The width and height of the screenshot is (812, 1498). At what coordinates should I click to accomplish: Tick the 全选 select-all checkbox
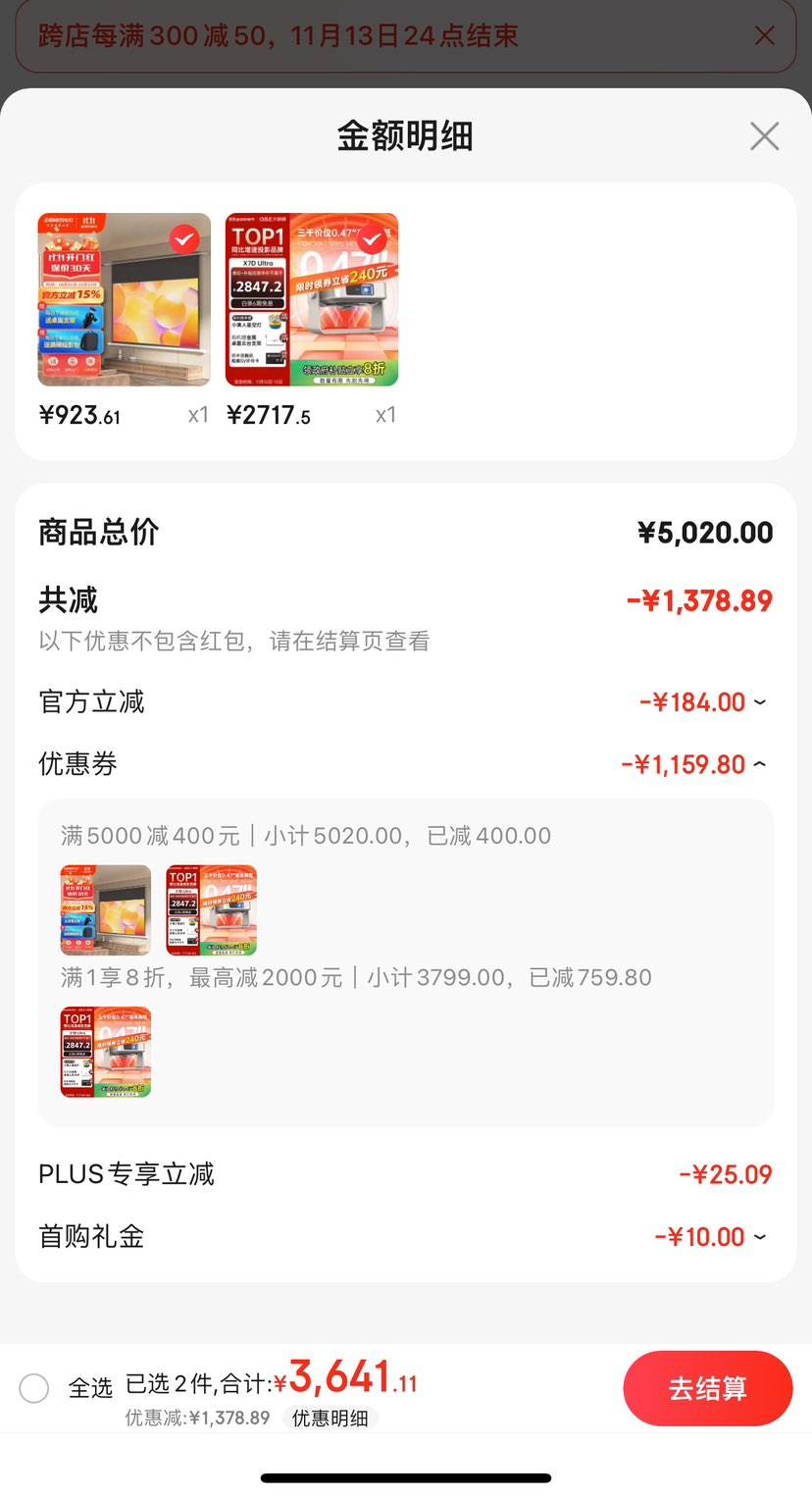tap(34, 1388)
